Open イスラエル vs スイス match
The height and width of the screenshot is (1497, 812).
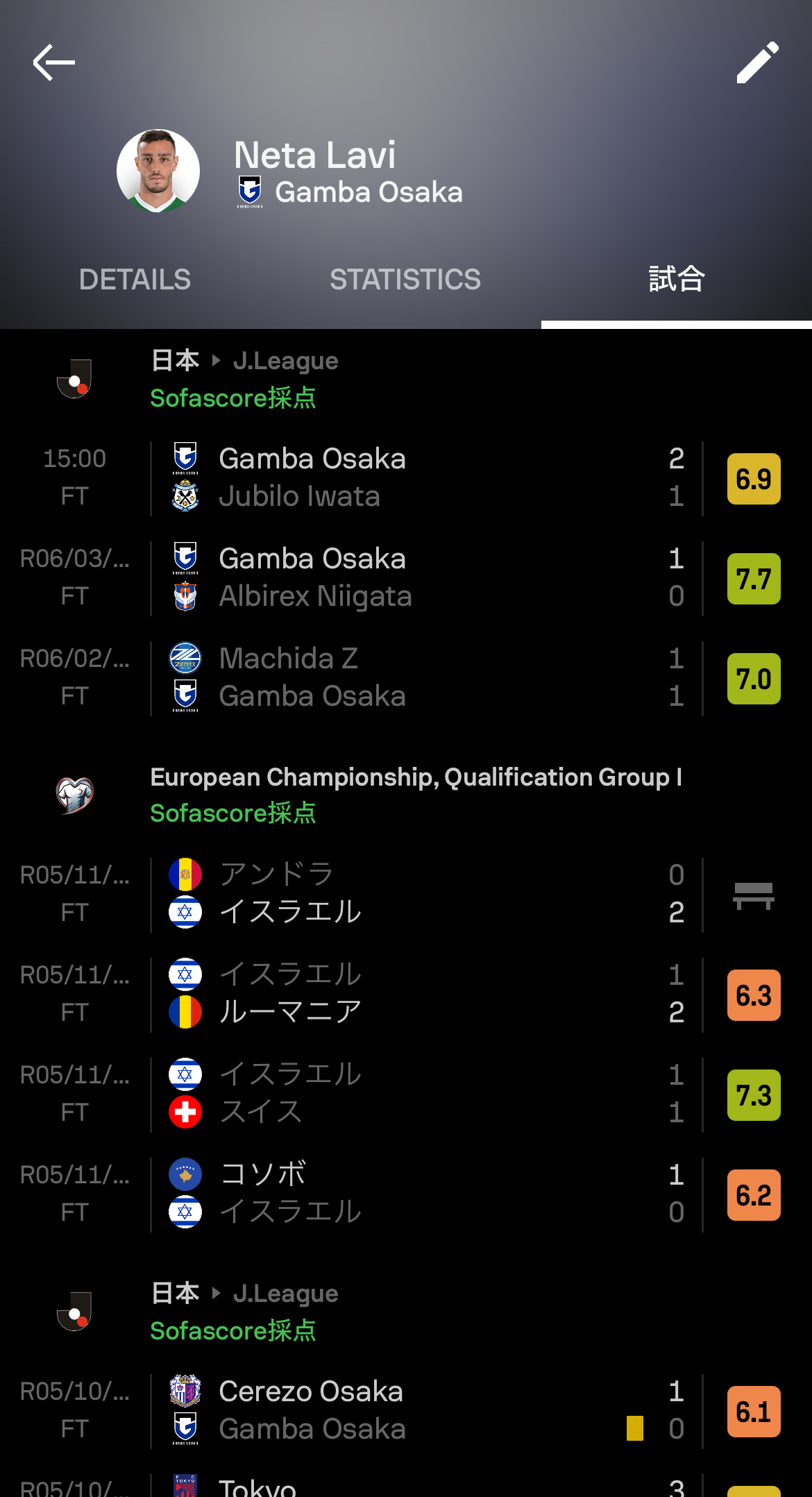[406, 1094]
